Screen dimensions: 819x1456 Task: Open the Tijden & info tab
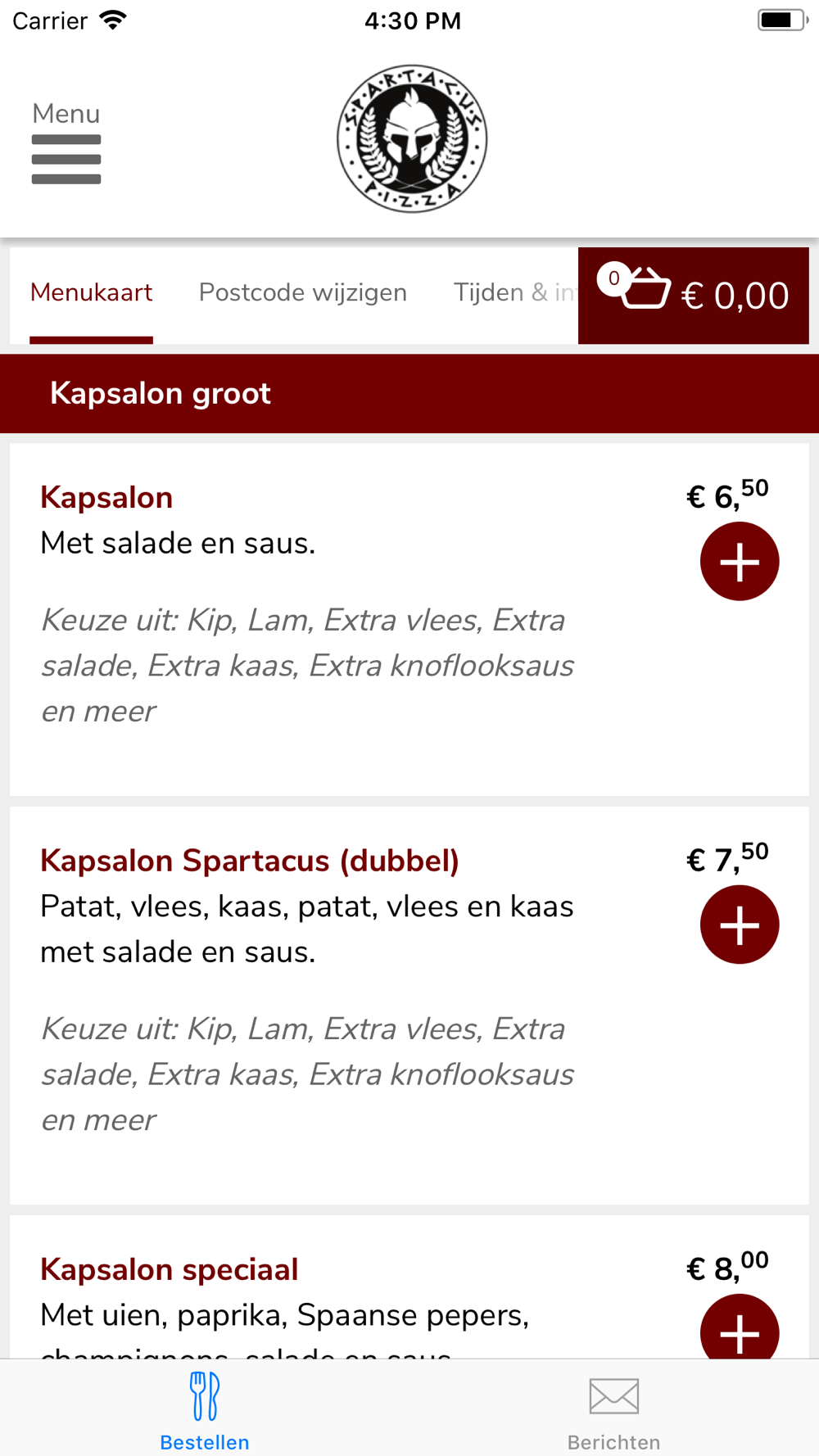(515, 293)
